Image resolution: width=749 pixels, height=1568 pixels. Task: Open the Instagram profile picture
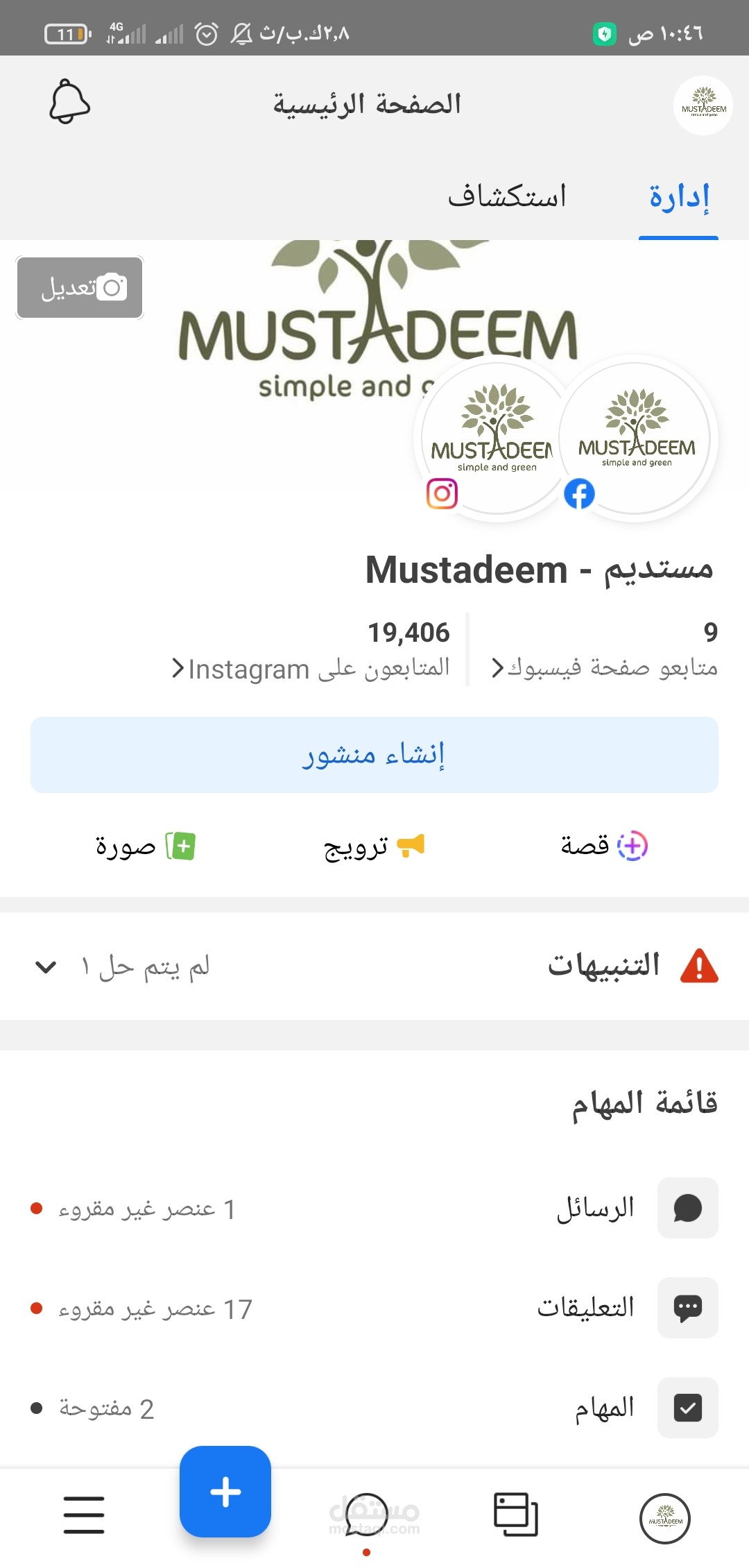(x=494, y=436)
